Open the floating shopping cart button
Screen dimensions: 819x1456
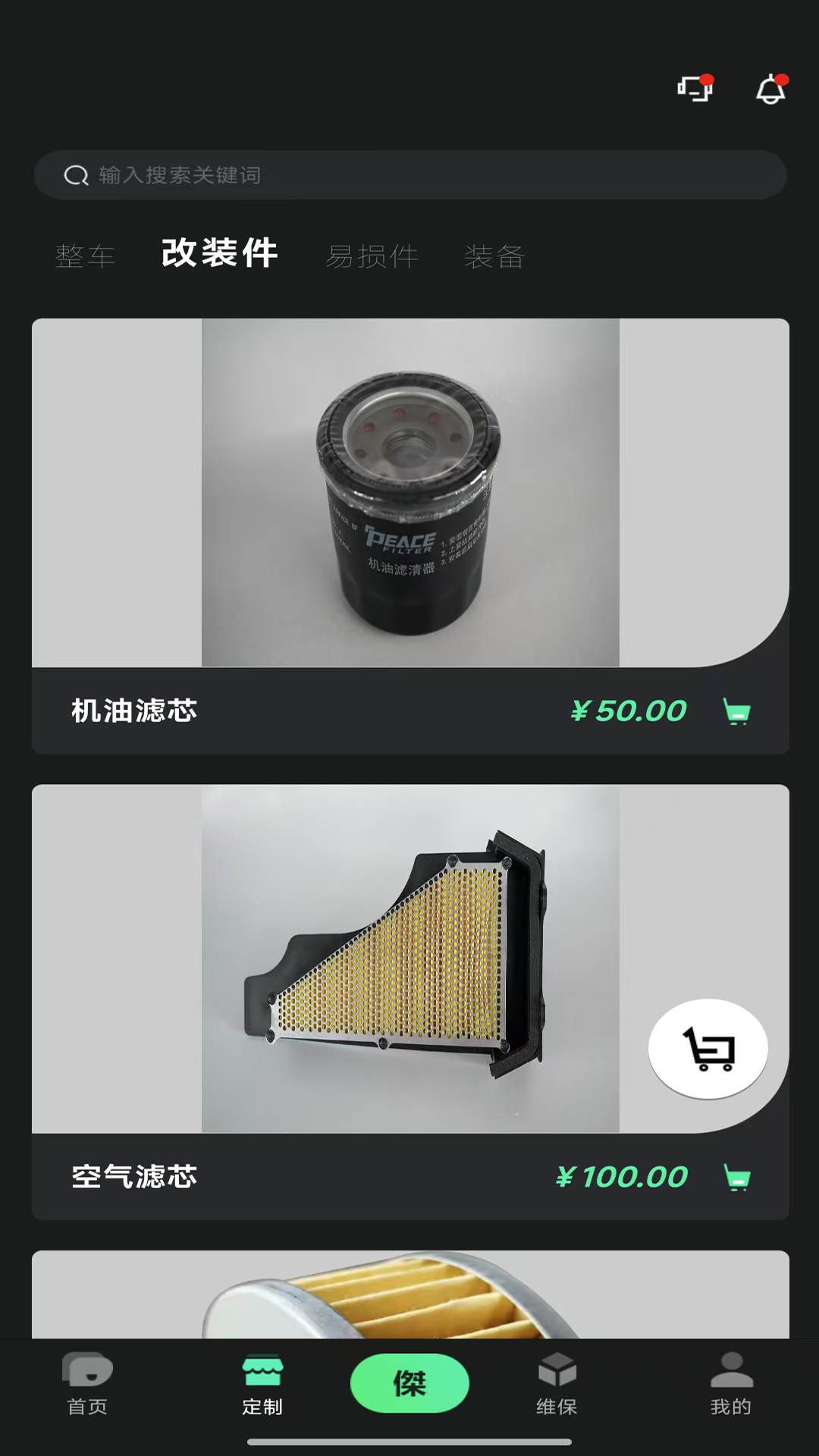coord(708,1049)
